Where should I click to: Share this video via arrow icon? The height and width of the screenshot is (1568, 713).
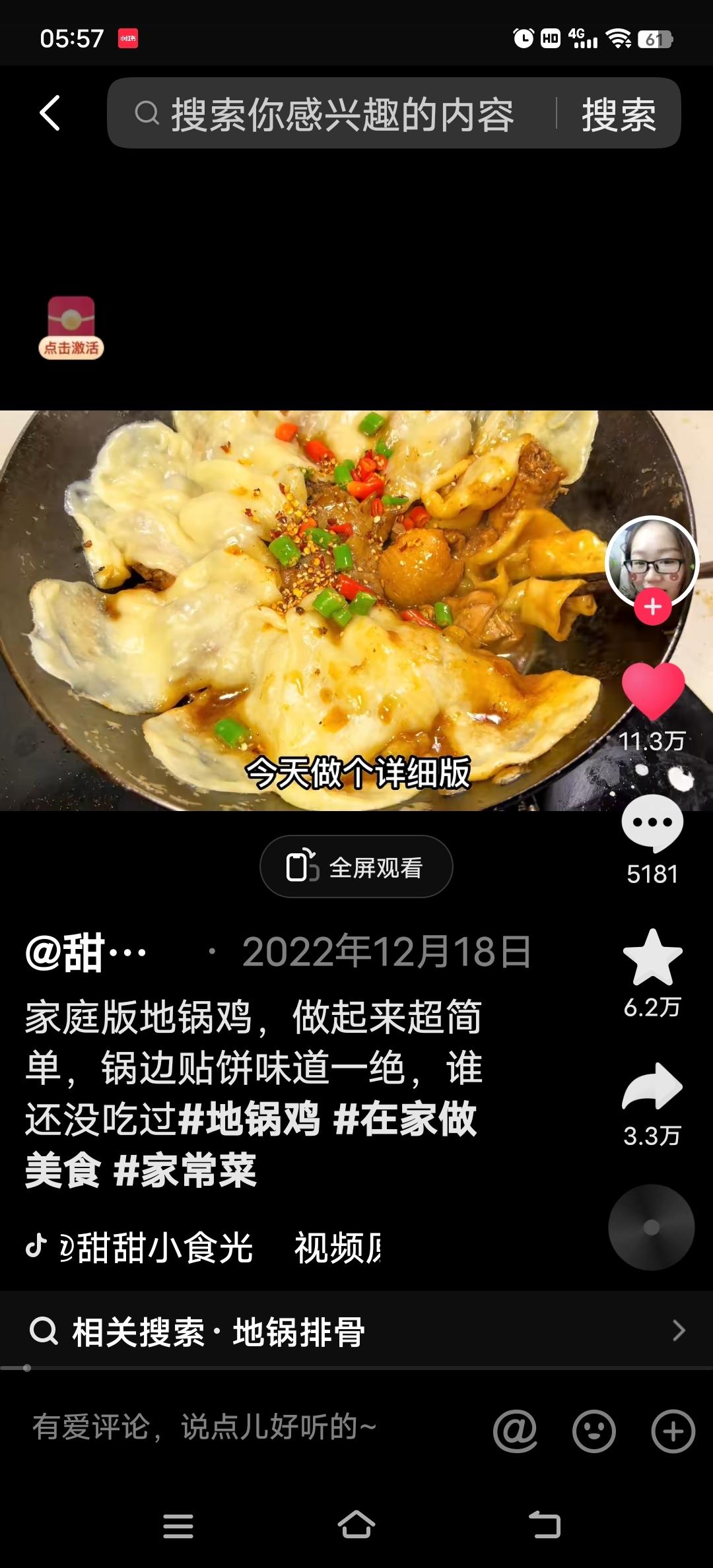point(652,1087)
